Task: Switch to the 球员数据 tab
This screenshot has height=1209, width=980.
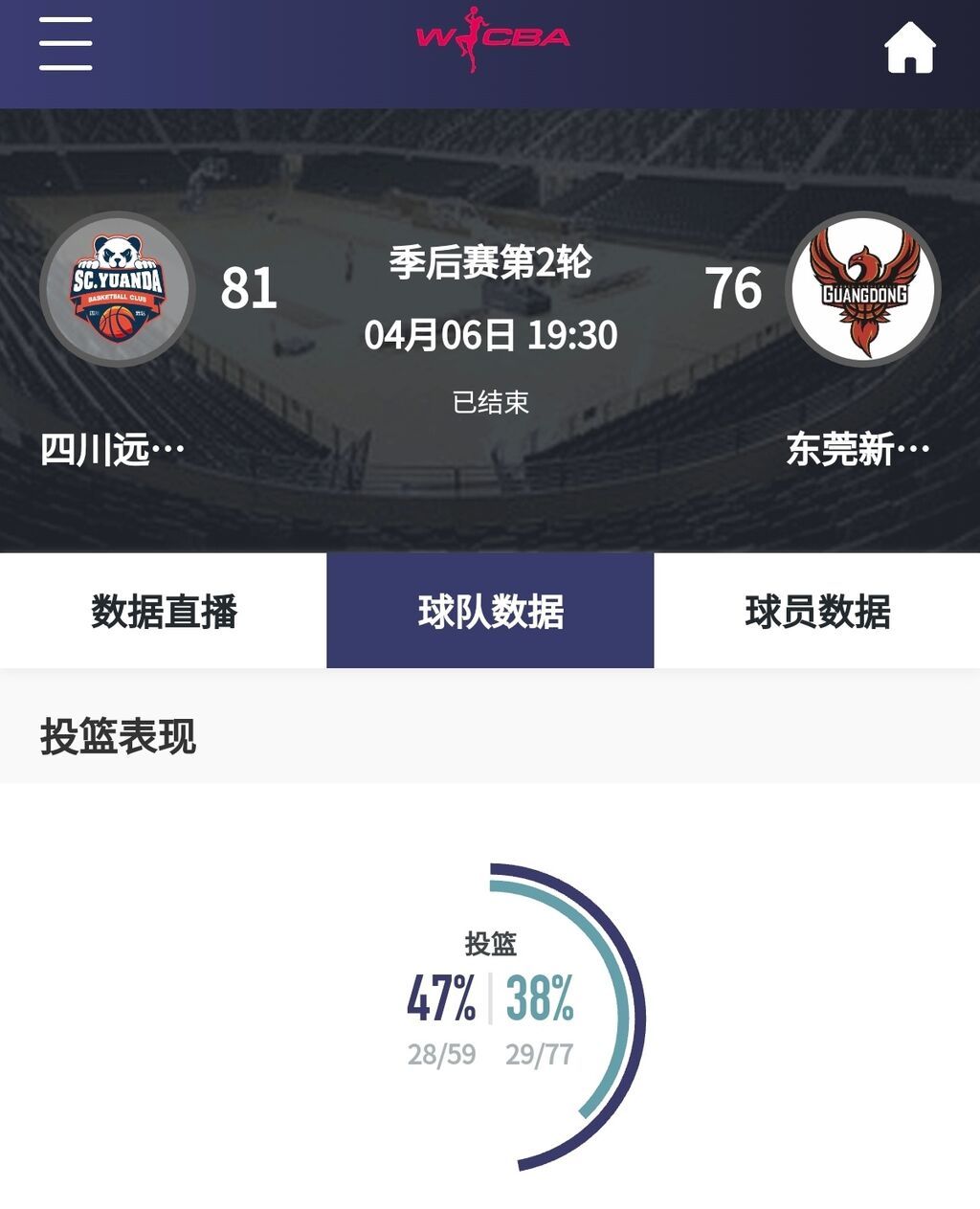Action: (x=817, y=611)
